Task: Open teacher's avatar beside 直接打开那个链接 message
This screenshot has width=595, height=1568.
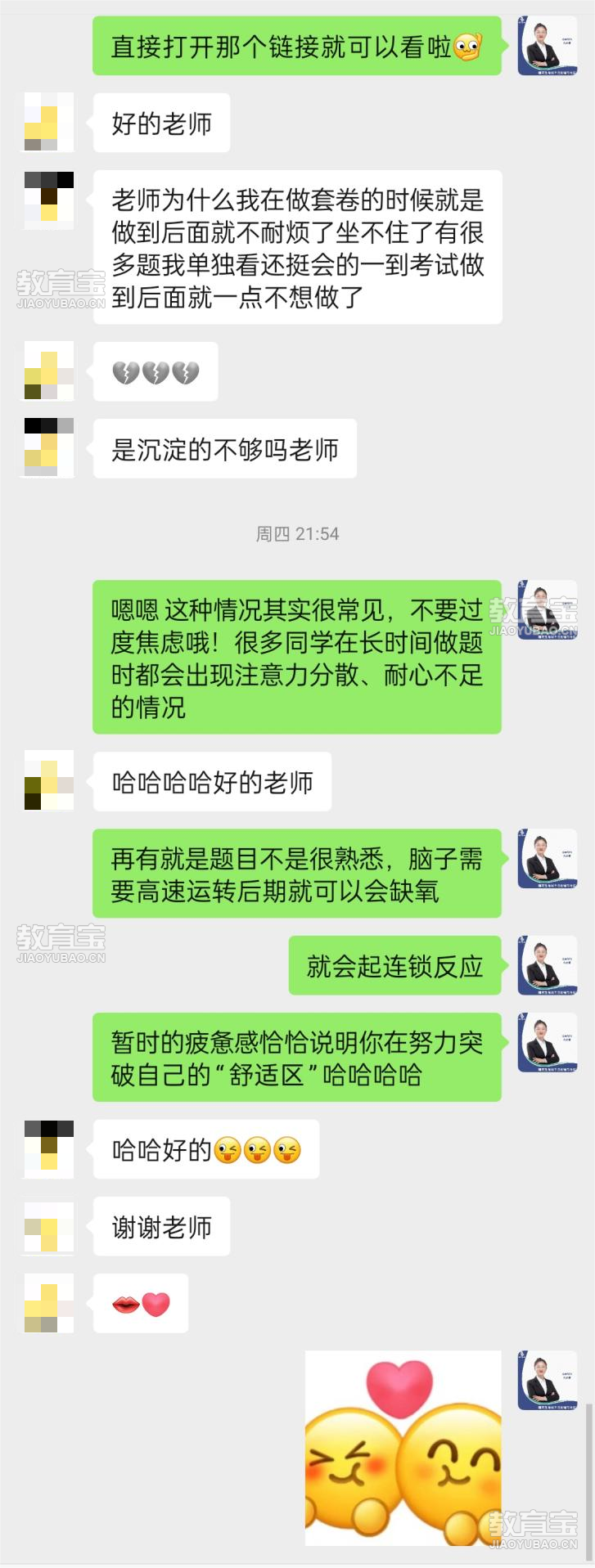Action: (547, 46)
